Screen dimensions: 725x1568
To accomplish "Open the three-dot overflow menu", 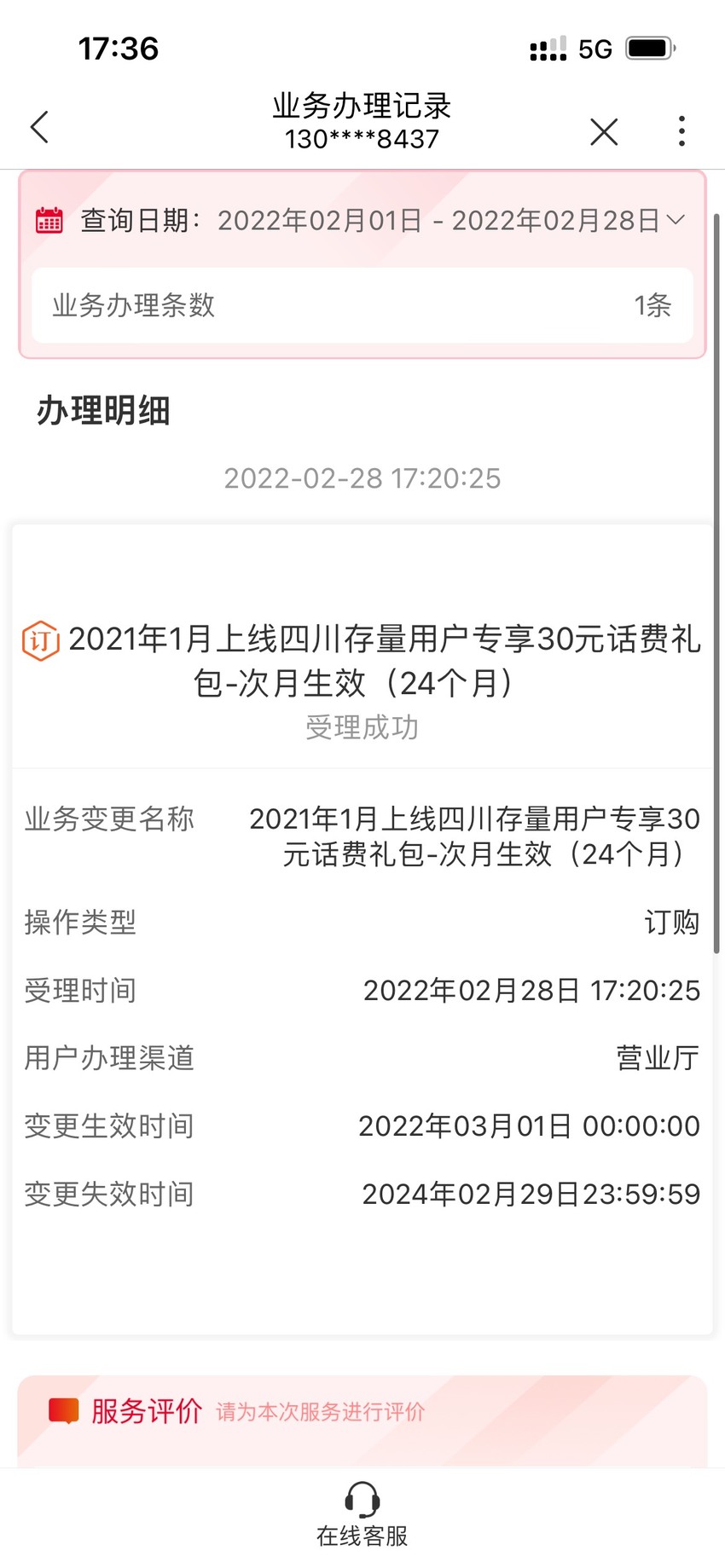I will [x=681, y=131].
